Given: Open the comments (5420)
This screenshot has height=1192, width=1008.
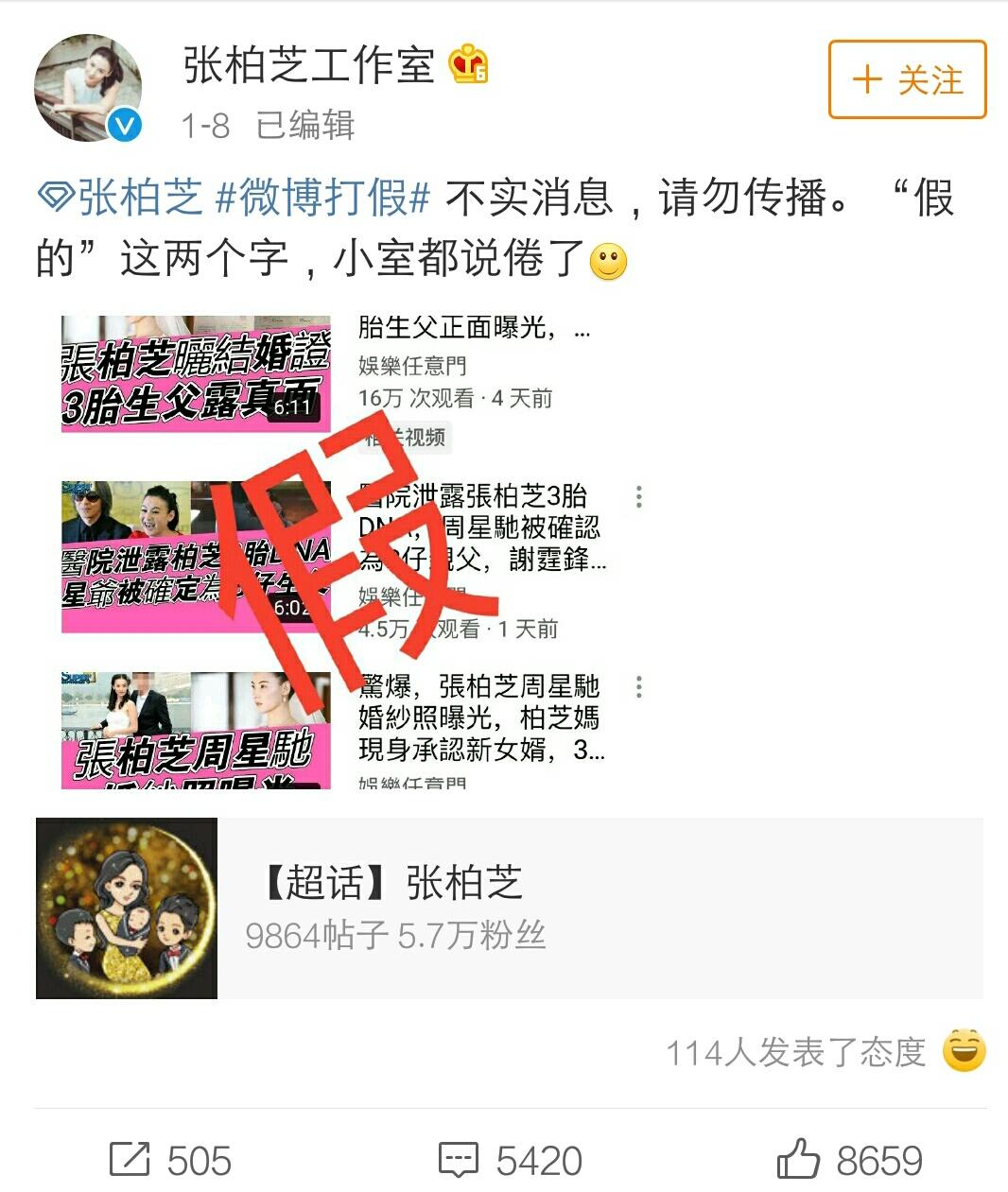Looking at the screenshot, I should [x=511, y=1160].
